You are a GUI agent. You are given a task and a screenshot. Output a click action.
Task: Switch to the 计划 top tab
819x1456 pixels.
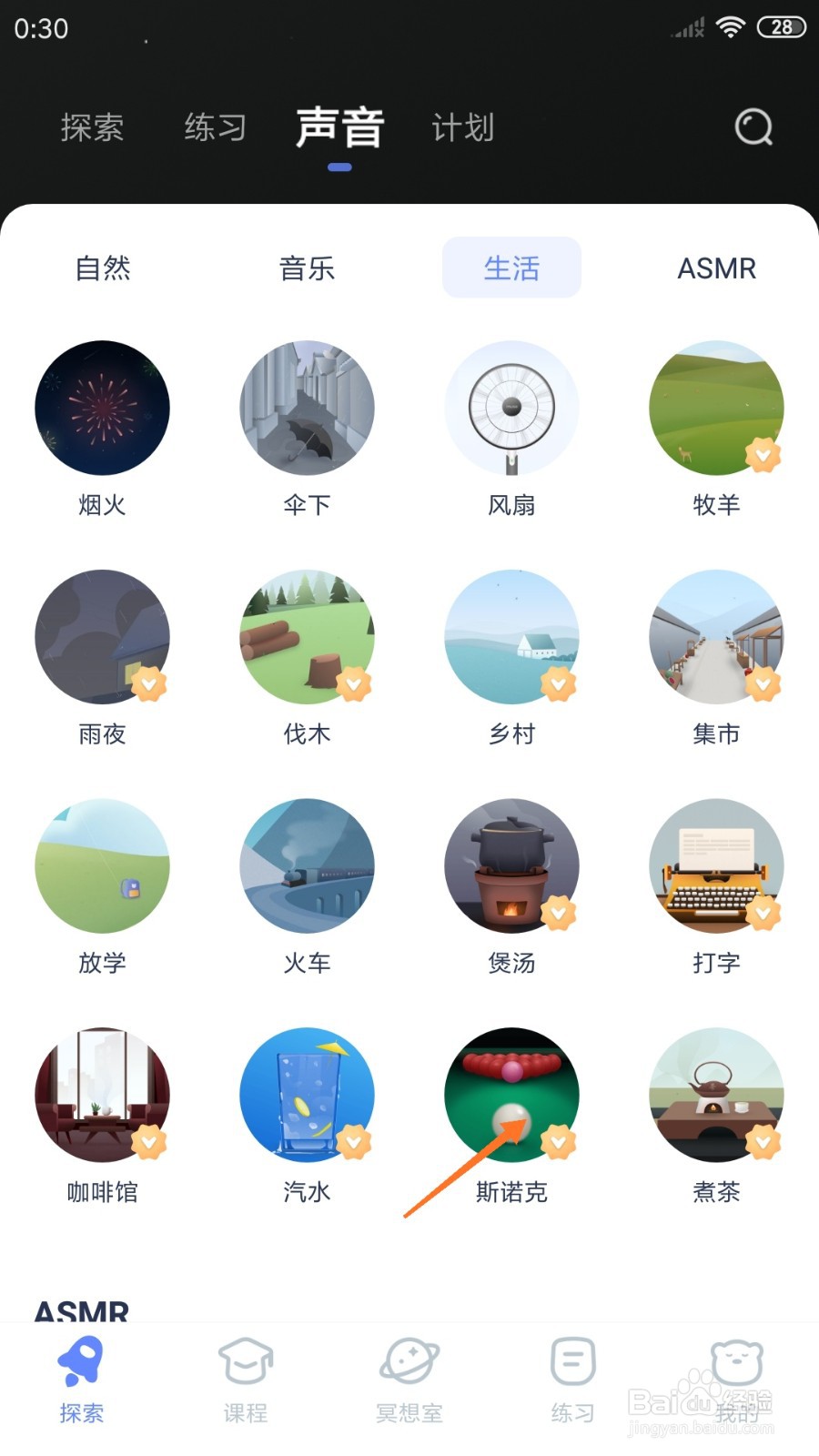462,127
